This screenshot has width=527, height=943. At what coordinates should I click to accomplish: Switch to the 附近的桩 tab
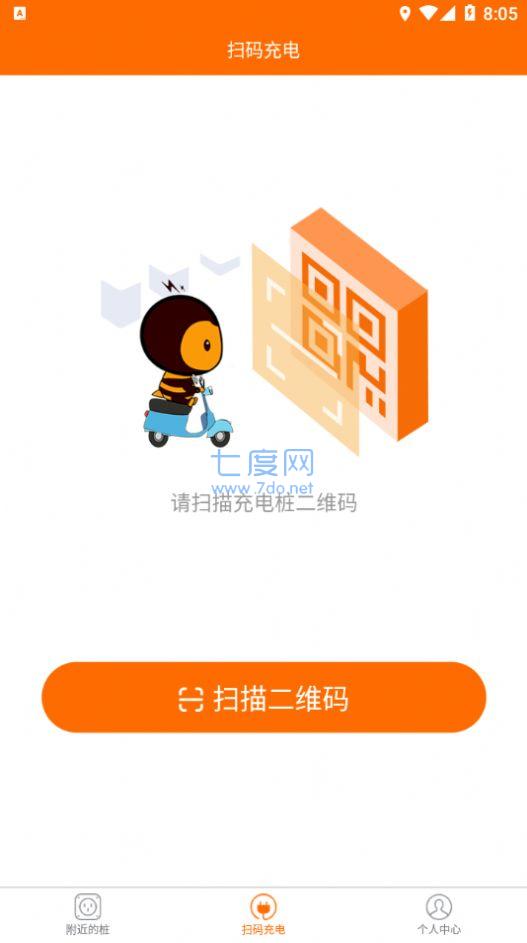(x=88, y=914)
